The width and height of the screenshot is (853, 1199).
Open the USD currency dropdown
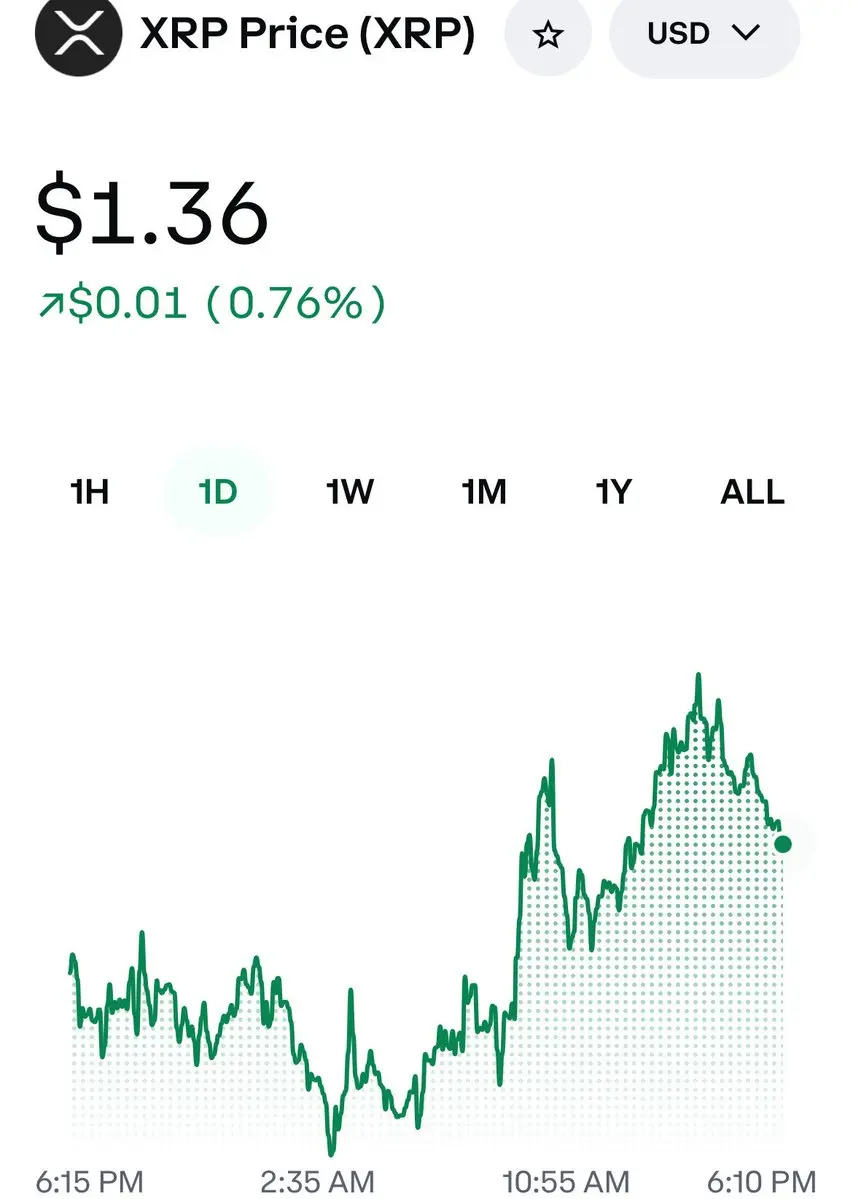[704, 34]
